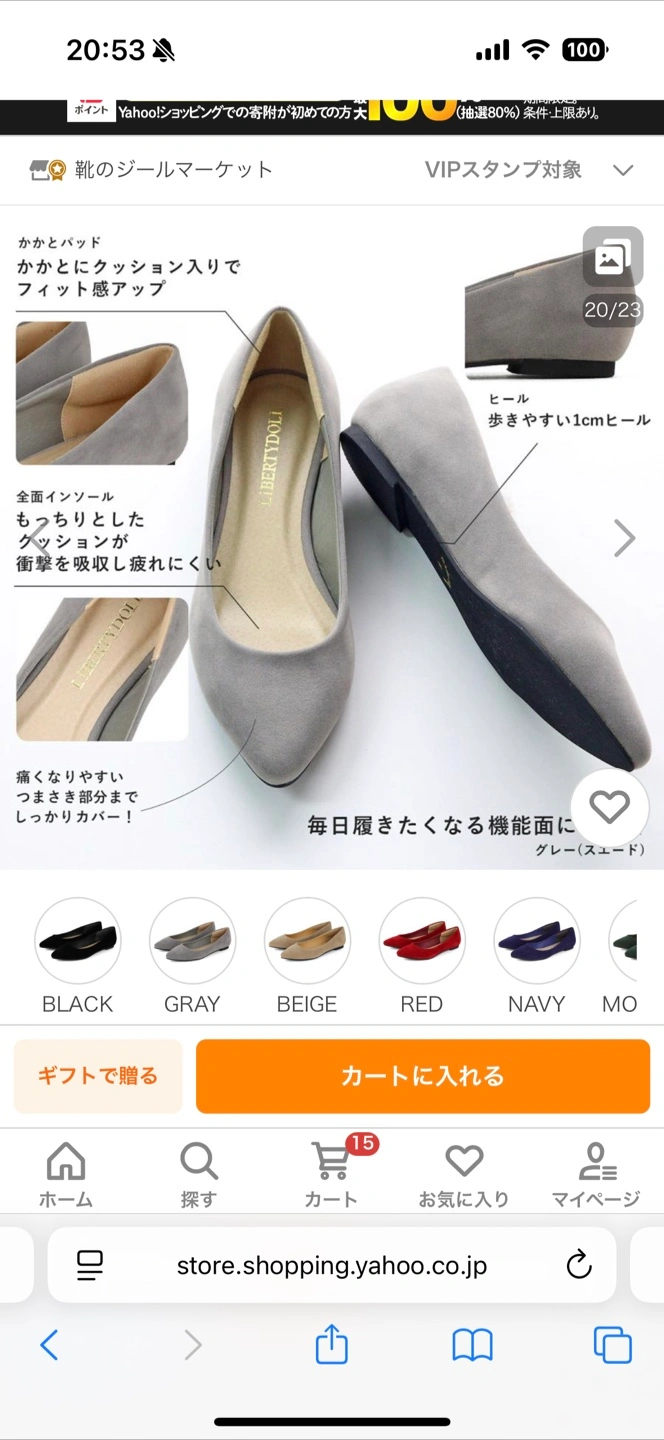Screen dimensions: 664x1440
Task: Open the 靴のジールマーケット store page
Action: (x=152, y=170)
